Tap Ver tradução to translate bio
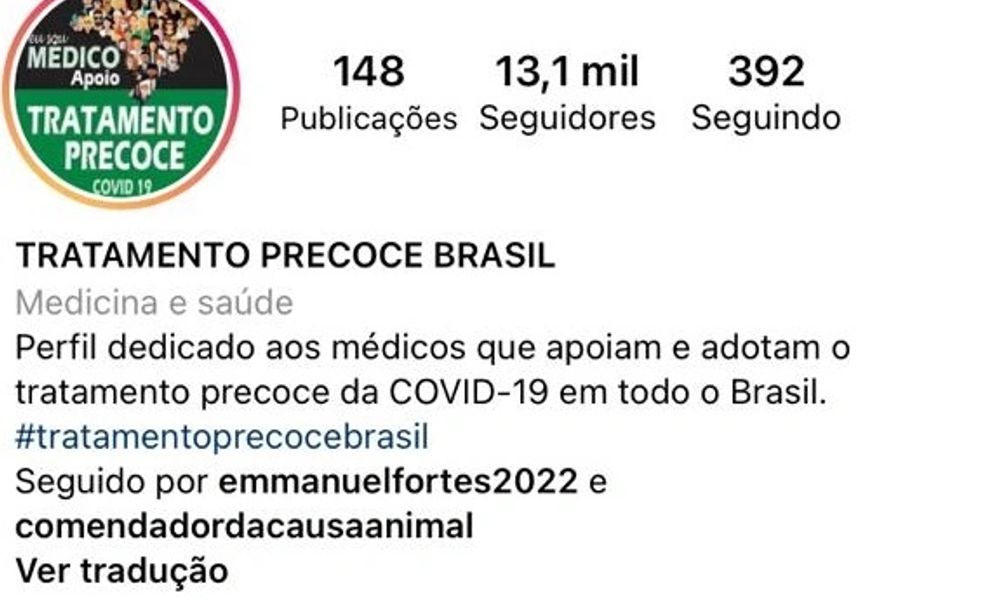Viewport: 1000px width, 600px height. pyautogui.click(x=122, y=570)
